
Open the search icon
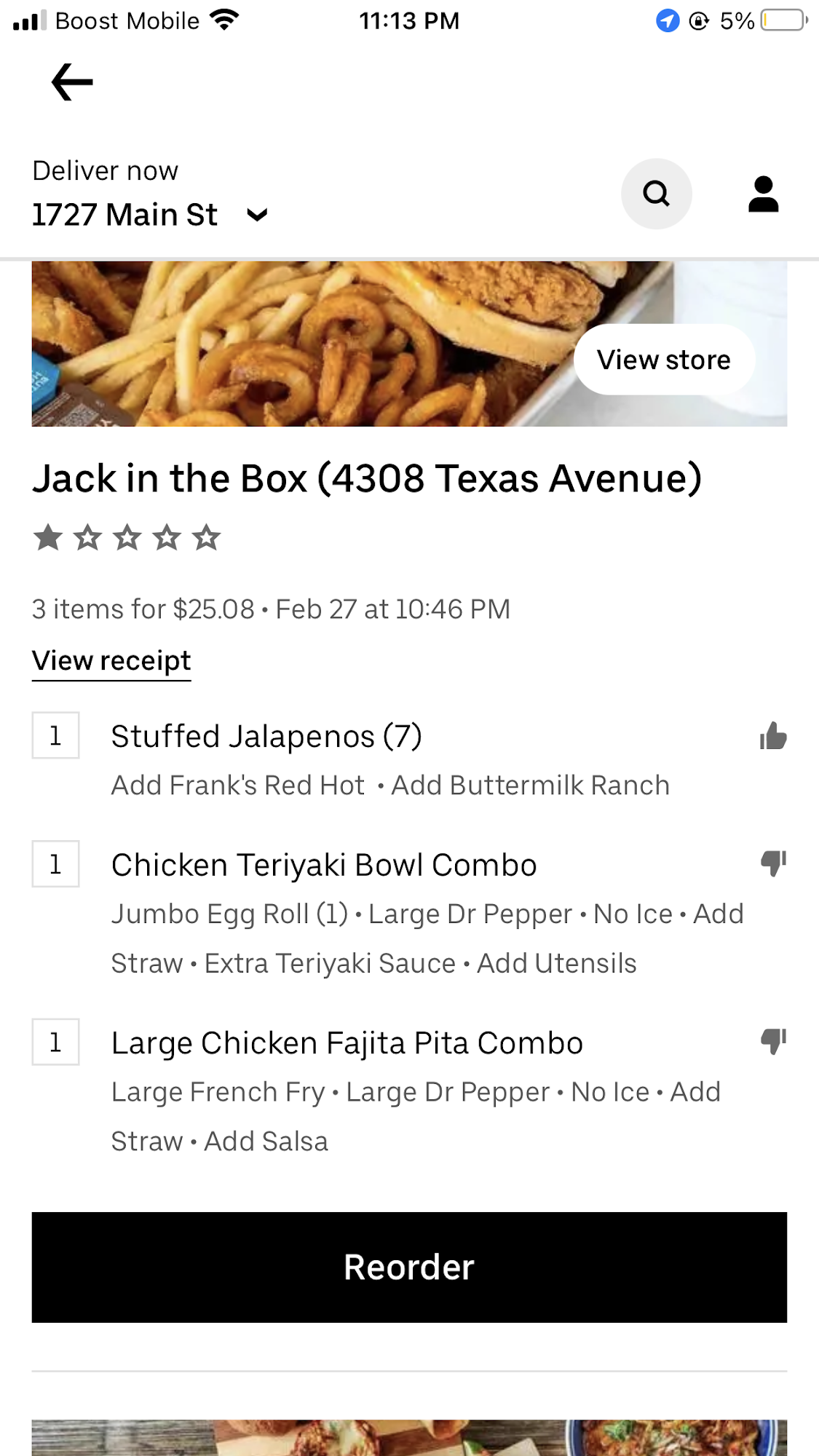click(x=656, y=194)
